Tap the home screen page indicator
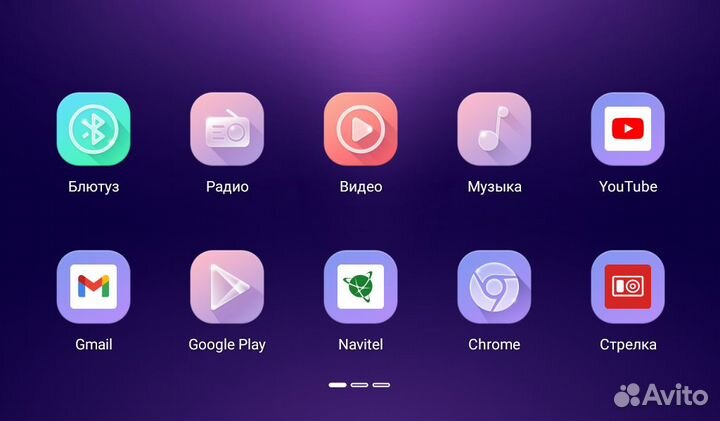This screenshot has width=720, height=421. tap(359, 384)
